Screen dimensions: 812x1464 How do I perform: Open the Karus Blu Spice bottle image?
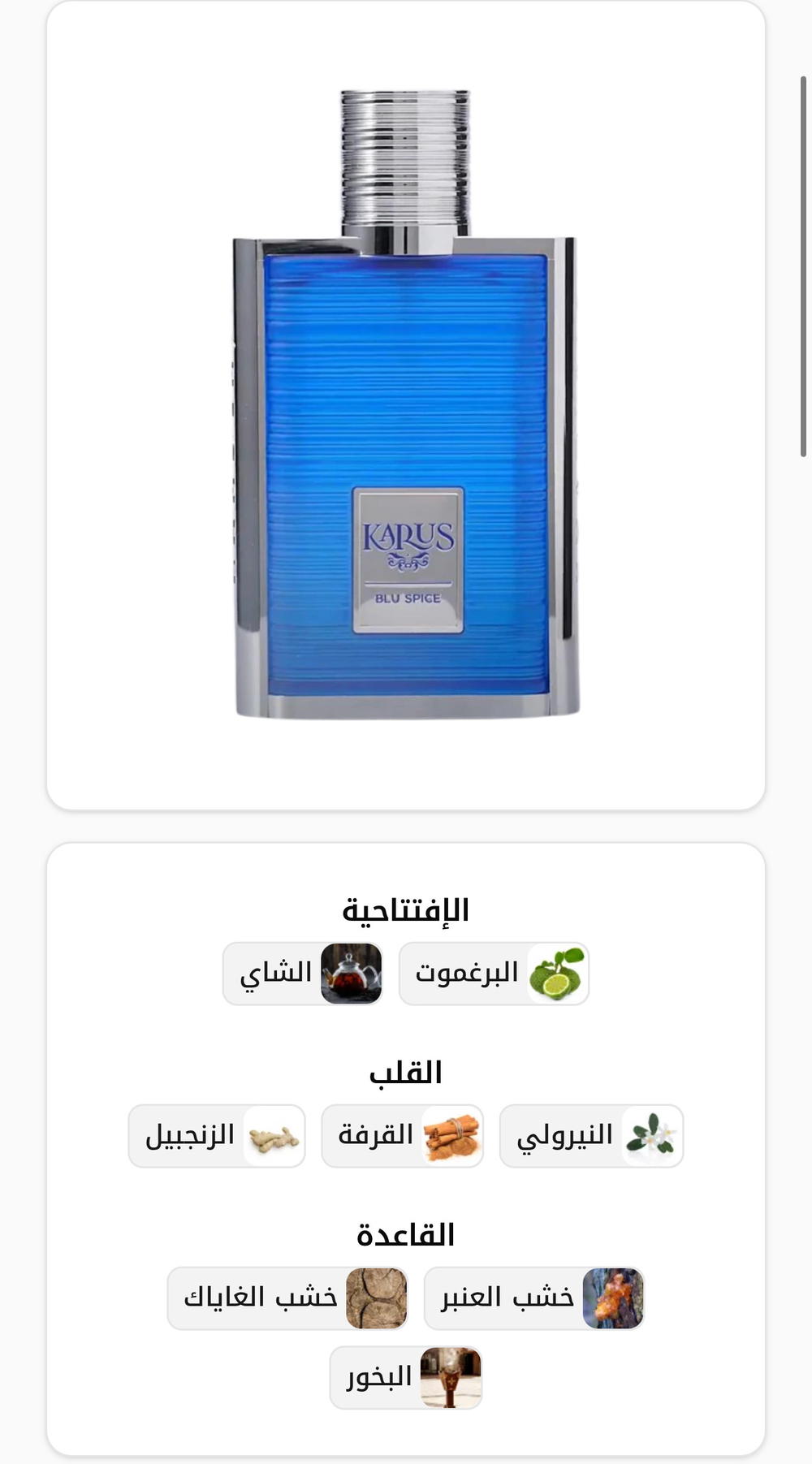[406, 406]
